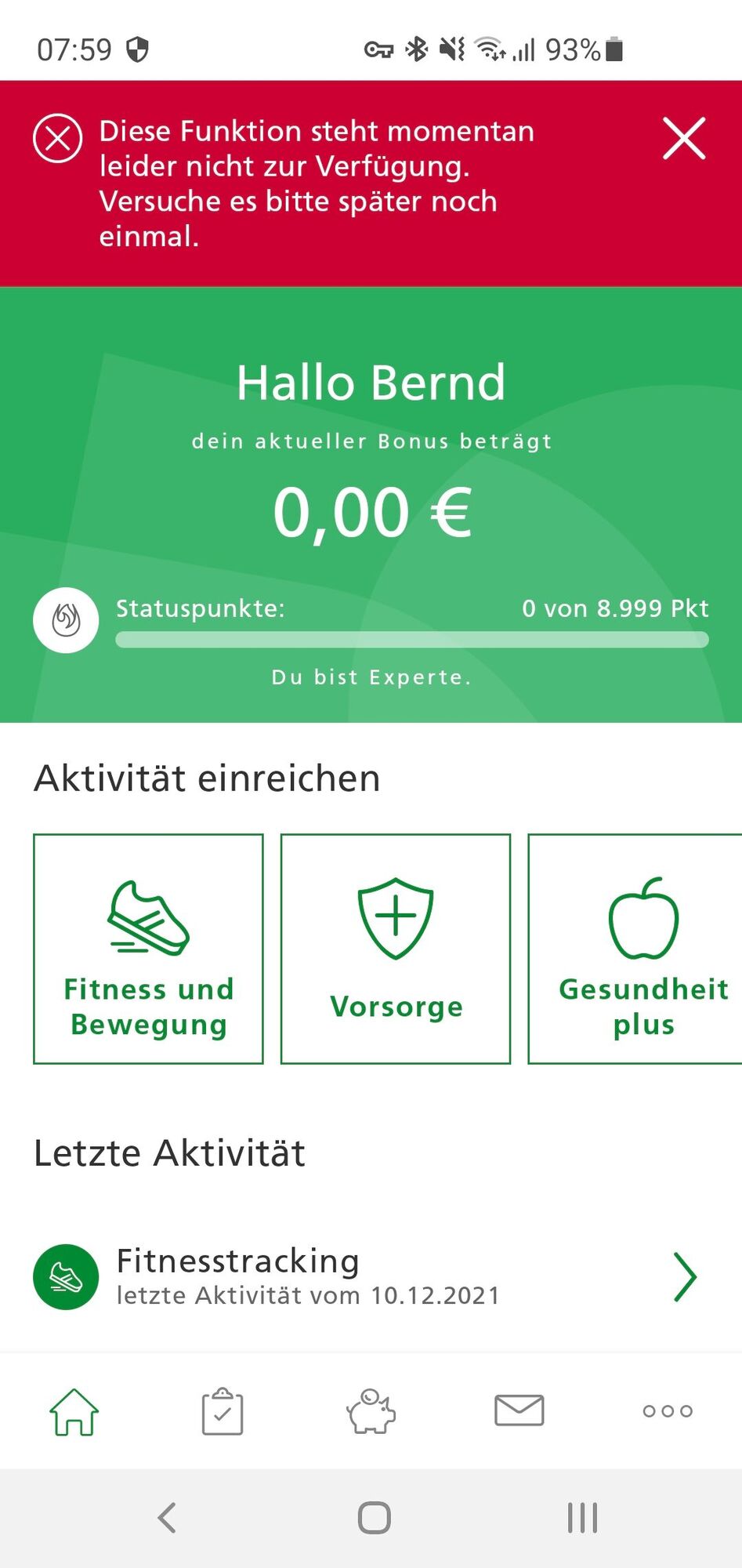Show more options via three-dots tab
742x1568 pixels.
[x=668, y=1411]
